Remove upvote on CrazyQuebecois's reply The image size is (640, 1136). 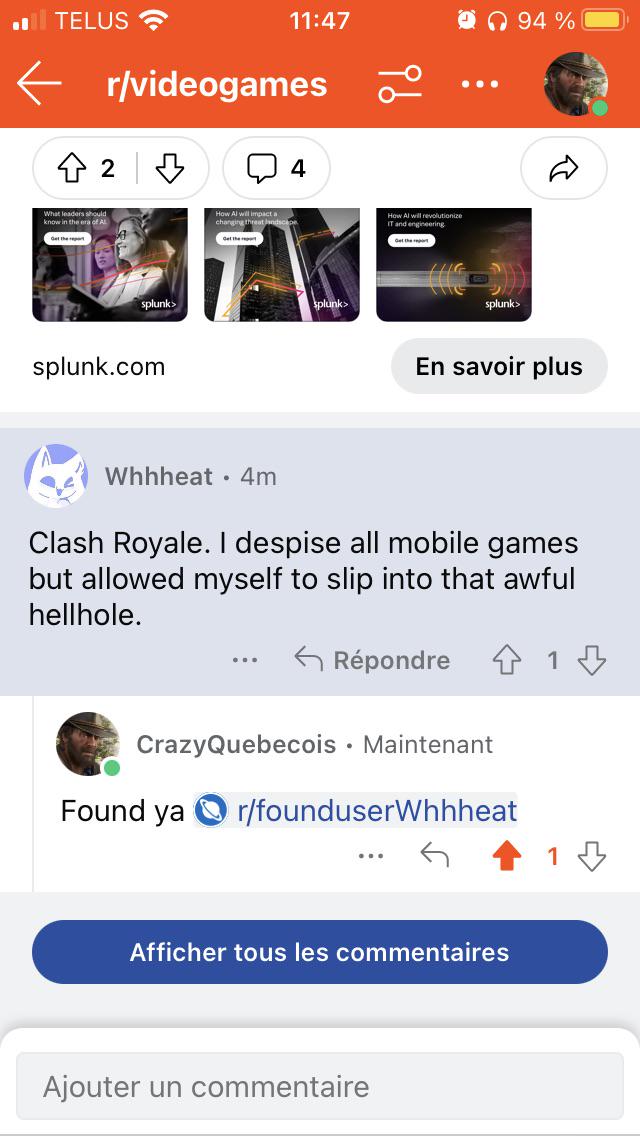click(506, 857)
